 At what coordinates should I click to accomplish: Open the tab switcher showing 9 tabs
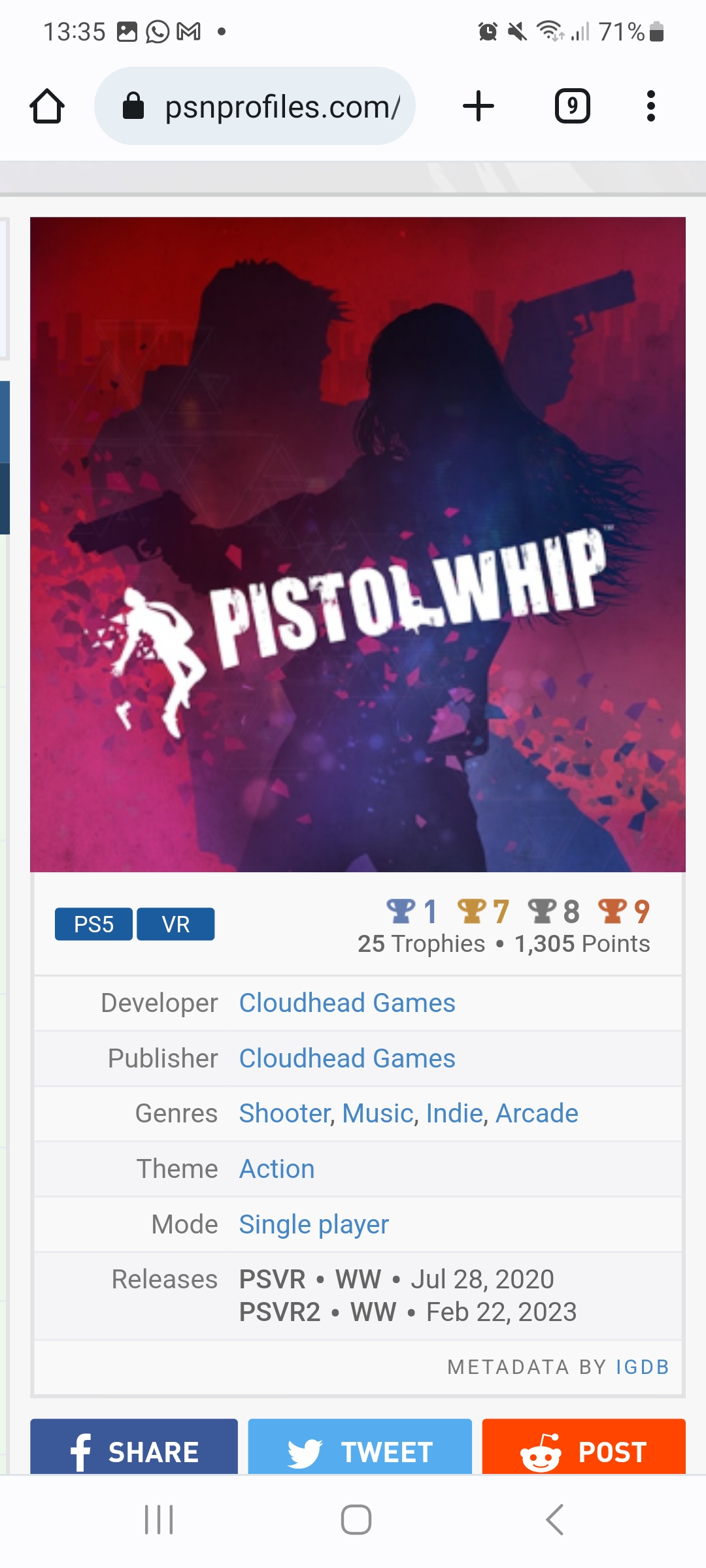tap(572, 106)
